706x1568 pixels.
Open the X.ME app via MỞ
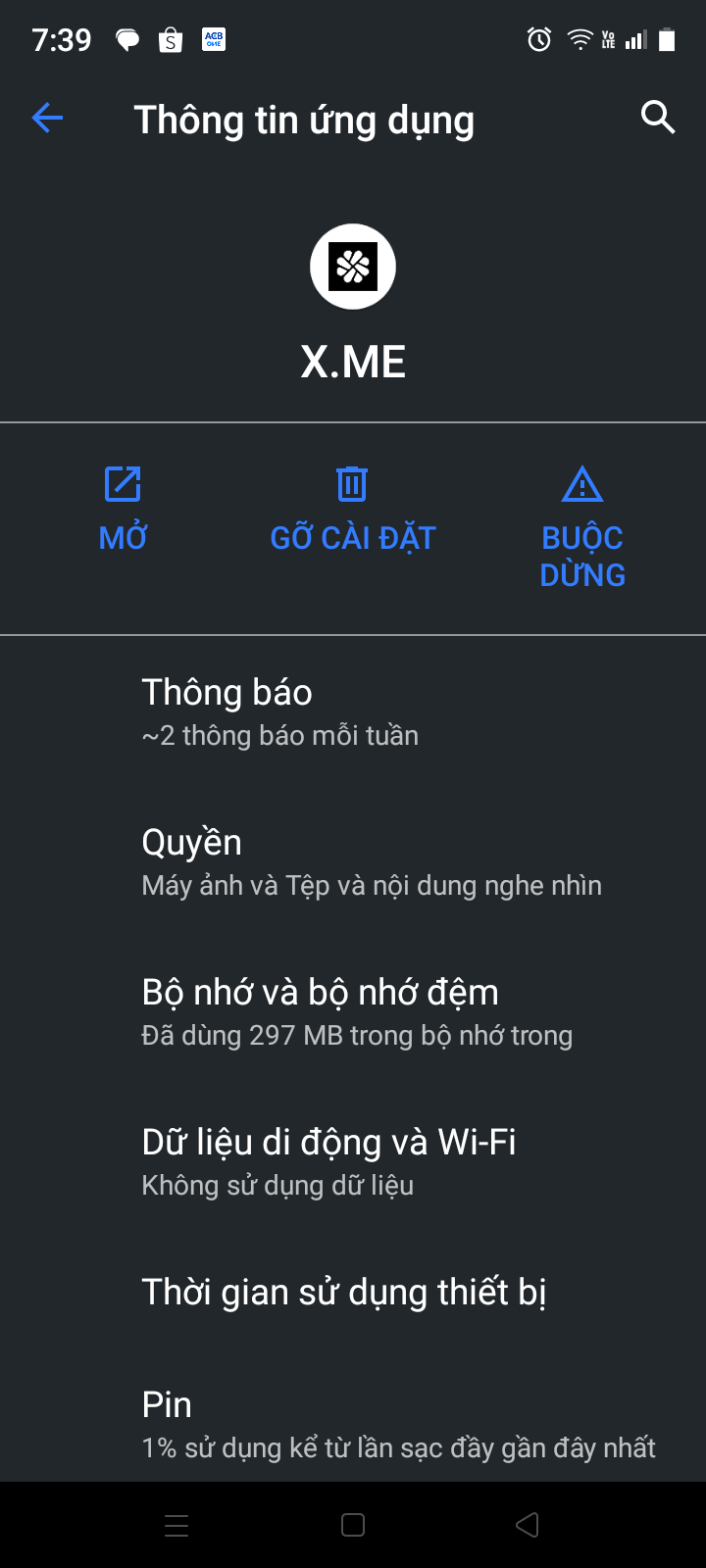(x=123, y=510)
